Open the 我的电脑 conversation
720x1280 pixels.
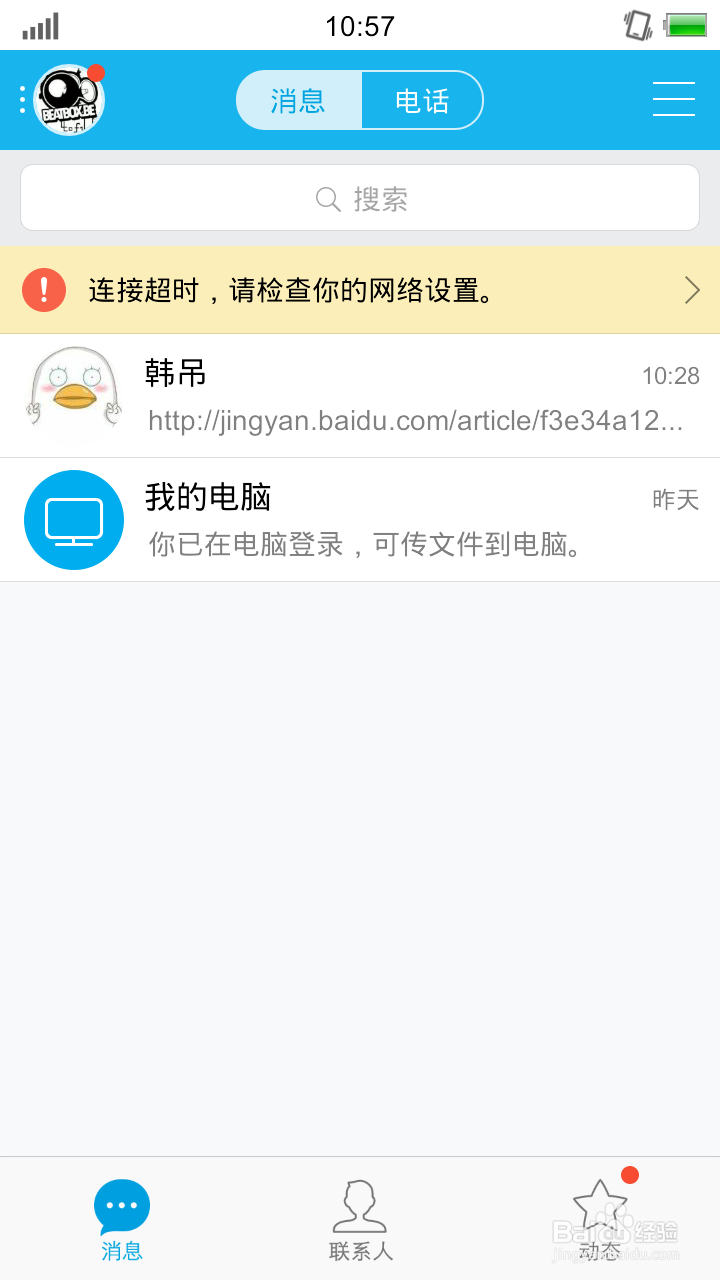[360, 520]
